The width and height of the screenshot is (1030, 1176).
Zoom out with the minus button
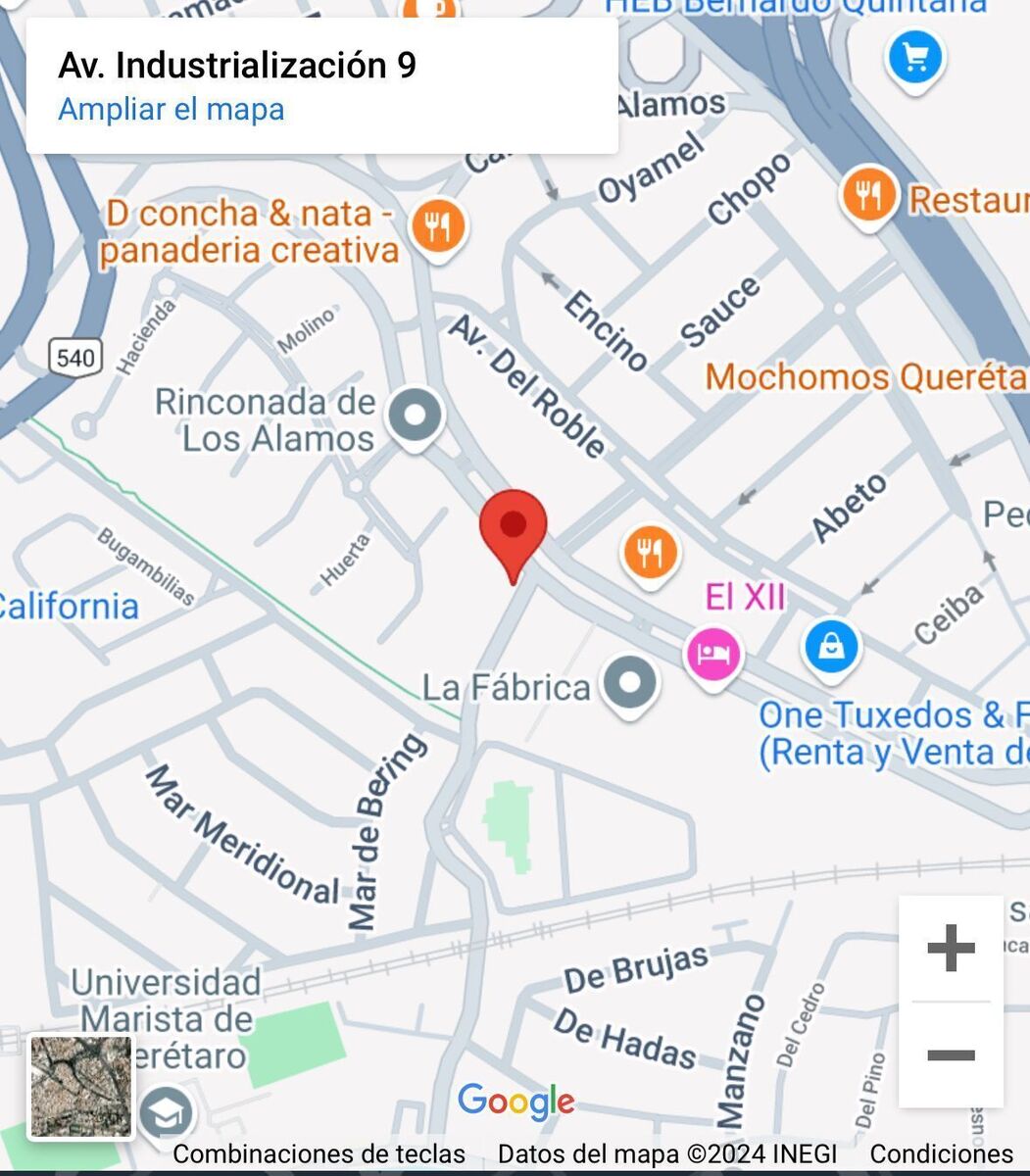click(951, 1054)
